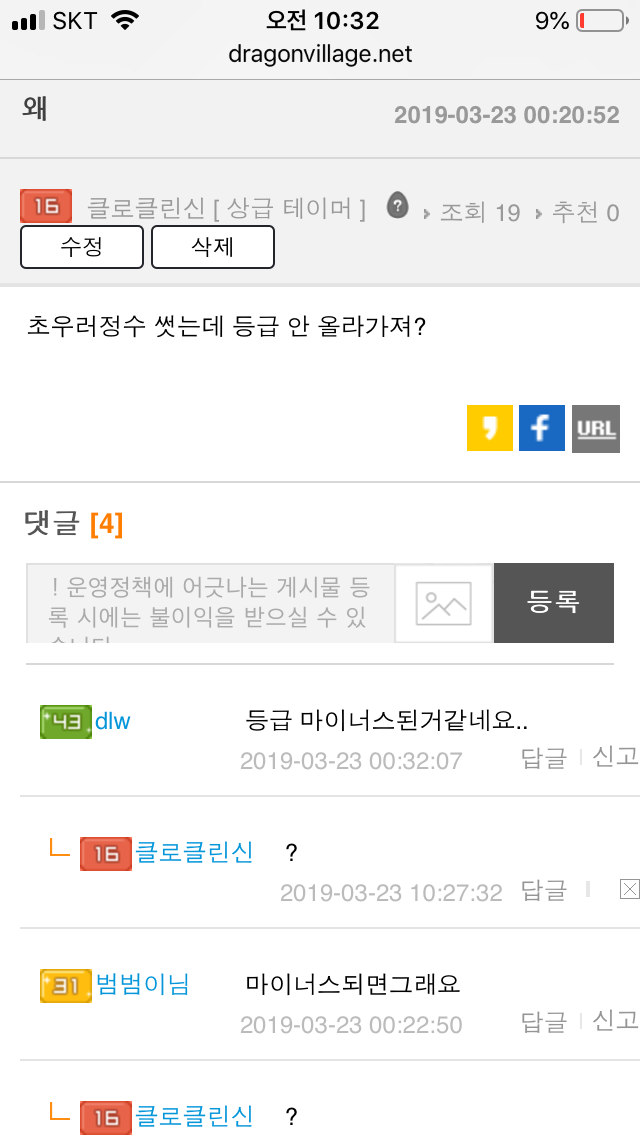Viewport: 640px width, 1136px height.
Task: Tap the 수정 edit button
Action: point(82,247)
